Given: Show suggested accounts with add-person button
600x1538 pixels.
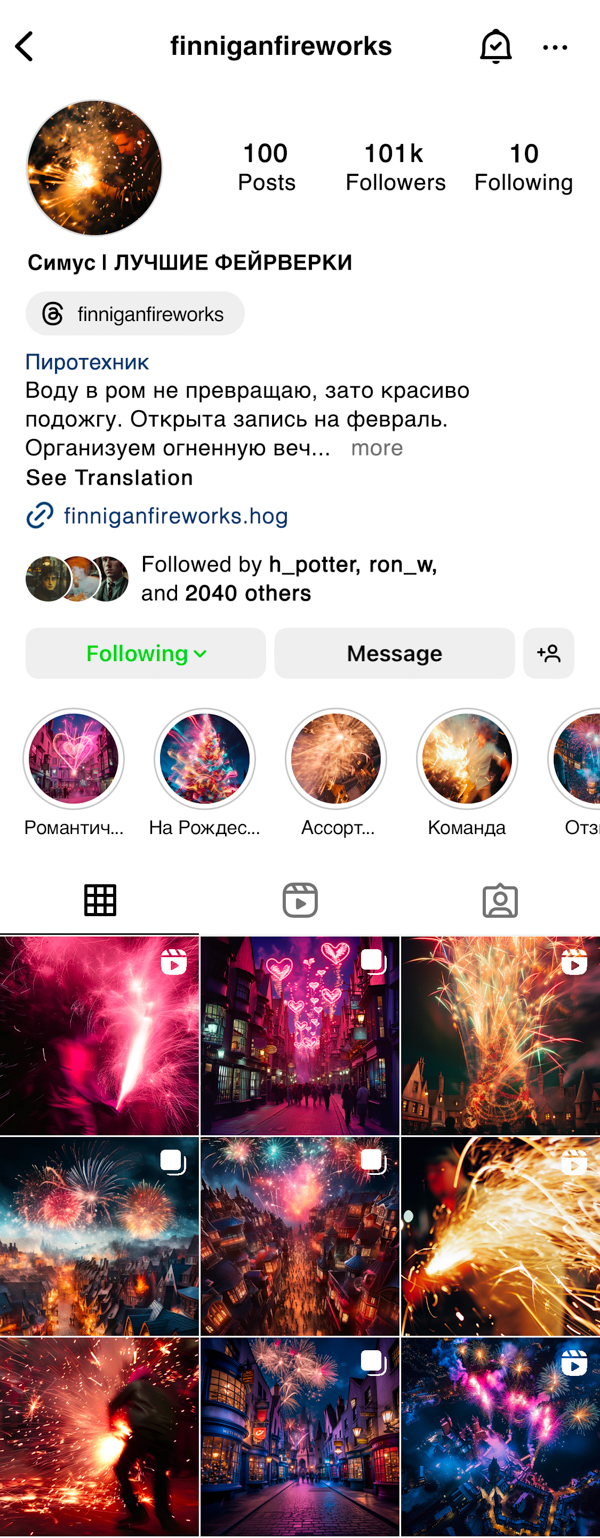Looking at the screenshot, I should point(548,653).
